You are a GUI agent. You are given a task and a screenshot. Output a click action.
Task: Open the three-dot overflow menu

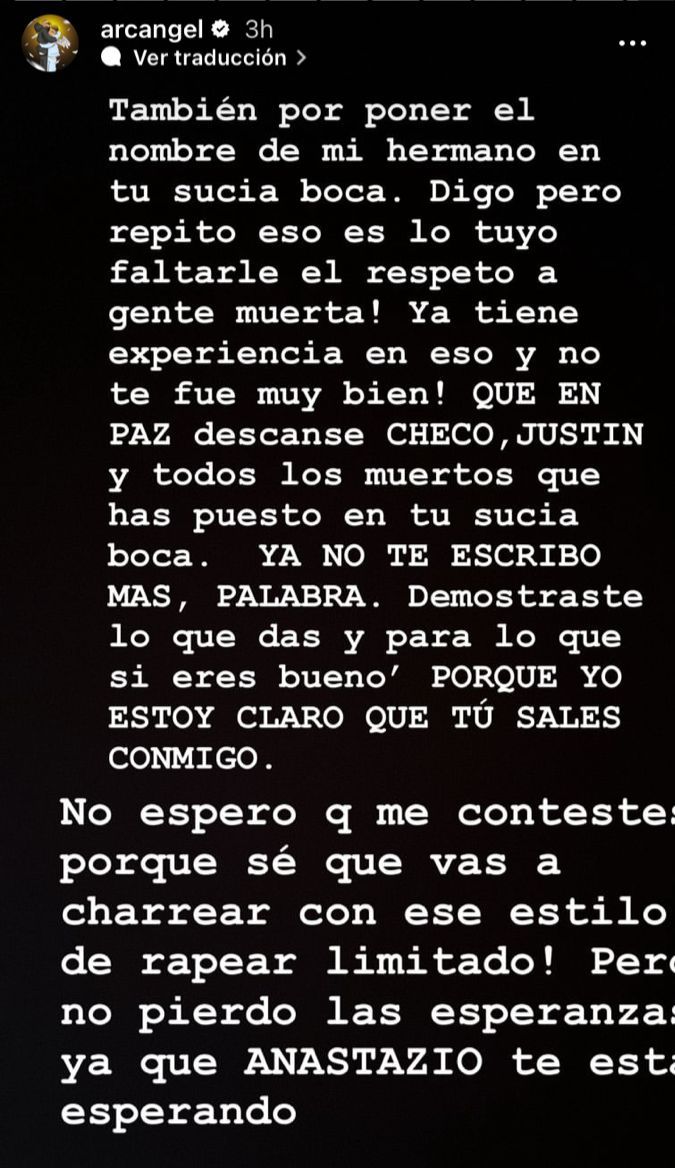[633, 43]
